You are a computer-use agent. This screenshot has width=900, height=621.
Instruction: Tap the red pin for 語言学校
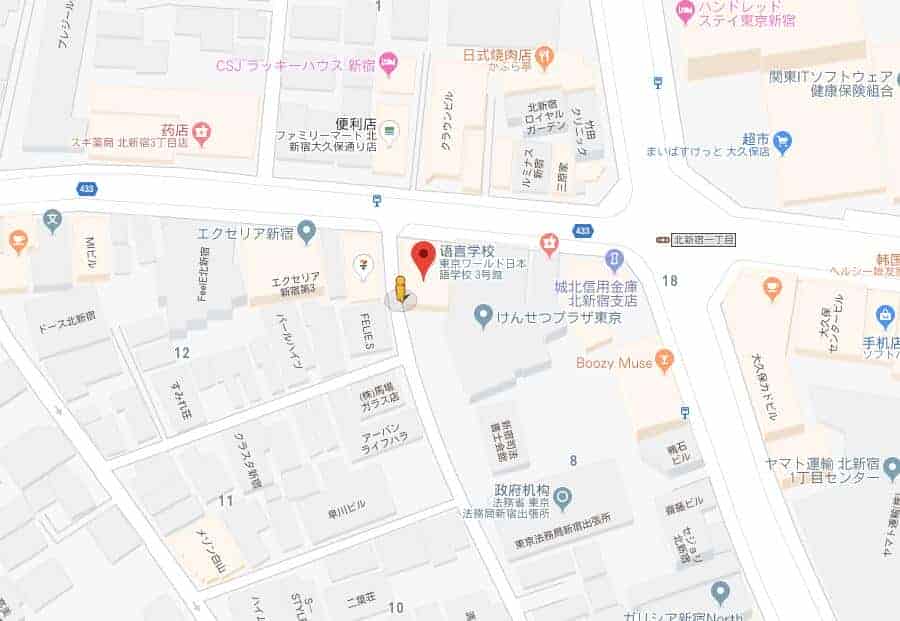coord(424,258)
